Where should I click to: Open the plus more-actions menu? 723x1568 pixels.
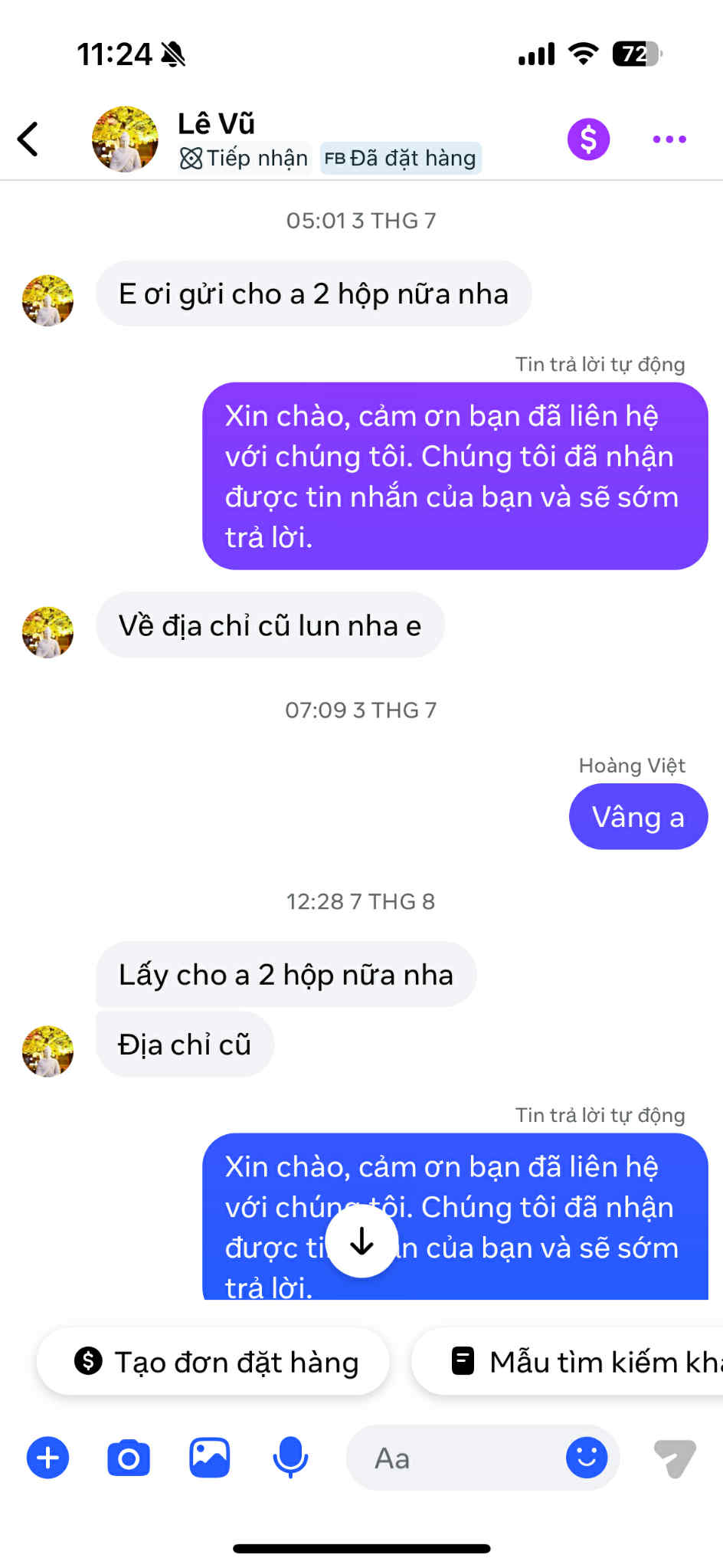[x=47, y=1458]
